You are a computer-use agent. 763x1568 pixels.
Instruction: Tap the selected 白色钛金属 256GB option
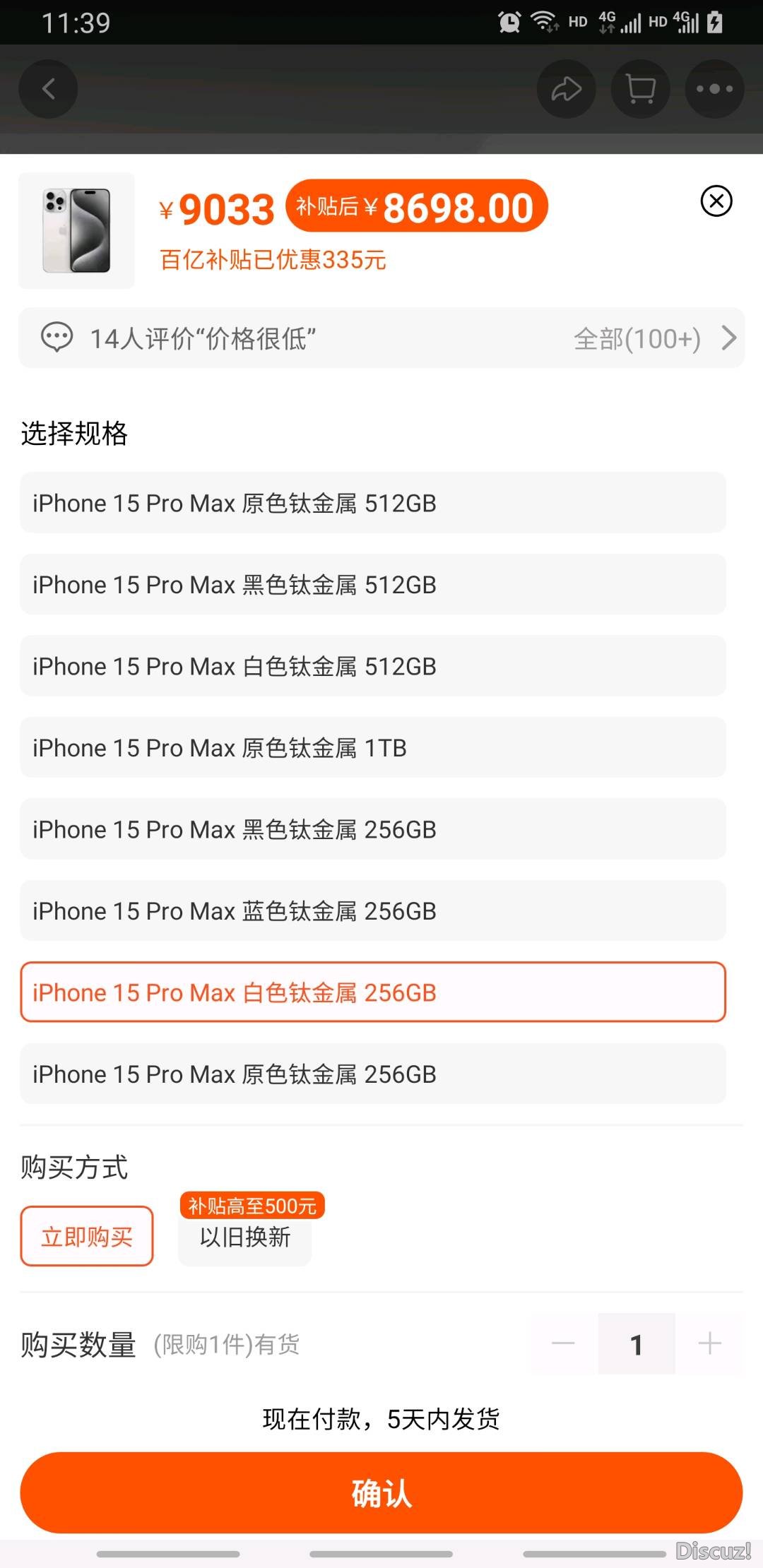coord(373,992)
